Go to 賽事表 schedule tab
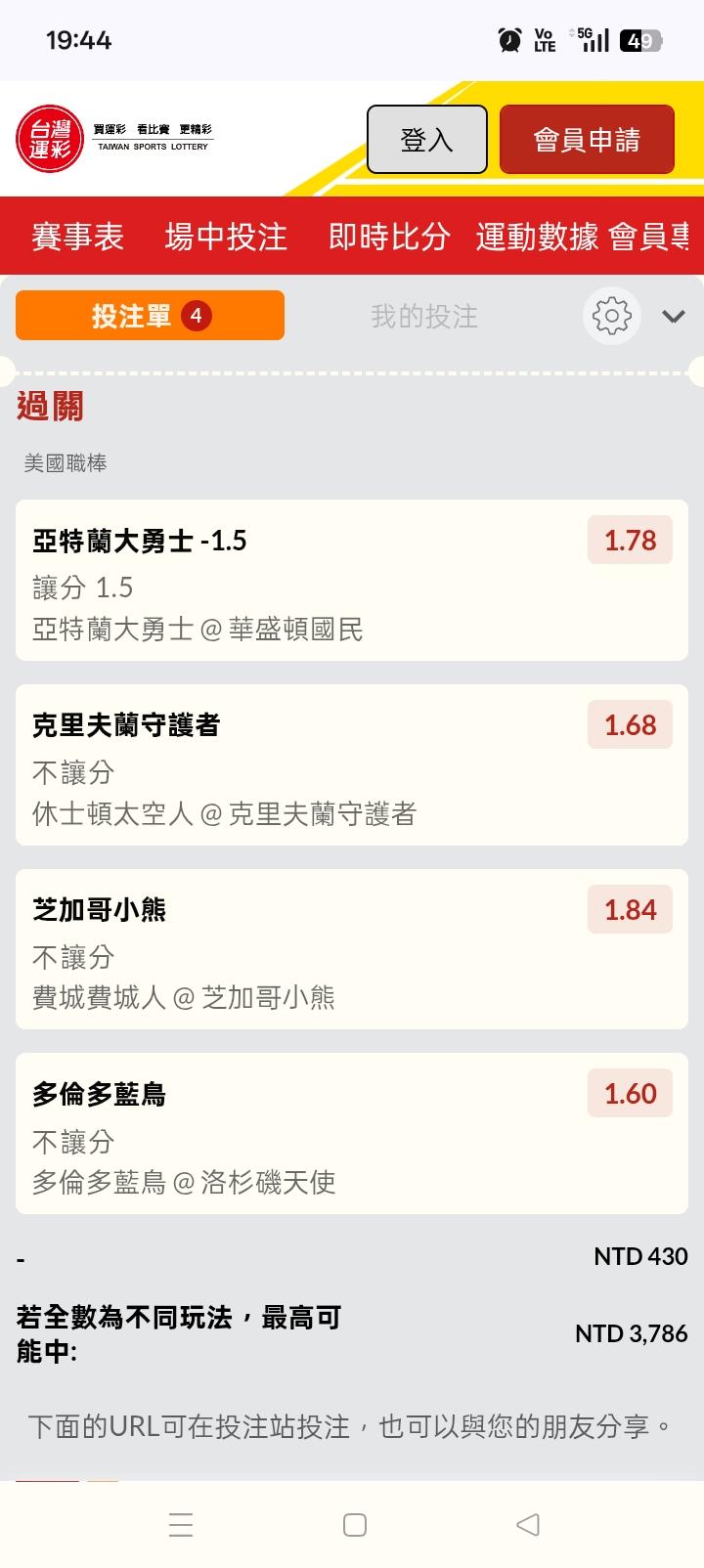Image resolution: width=704 pixels, height=1568 pixels. tap(78, 237)
